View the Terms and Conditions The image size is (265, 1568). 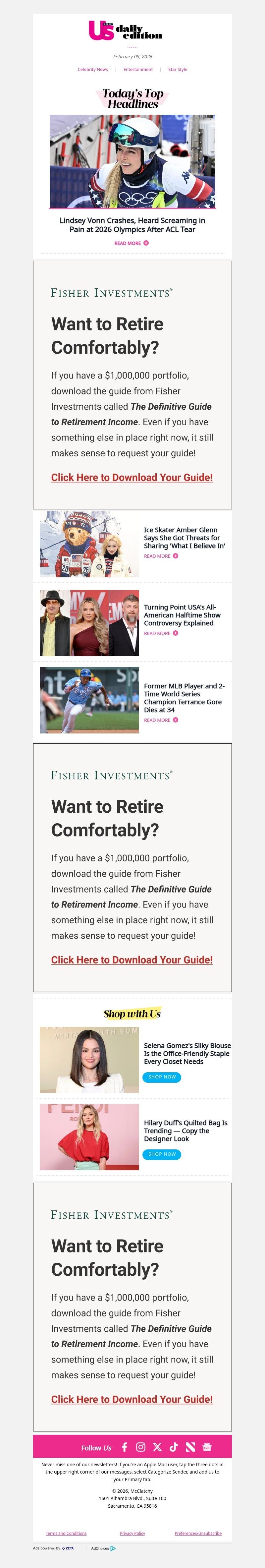pos(66,1533)
